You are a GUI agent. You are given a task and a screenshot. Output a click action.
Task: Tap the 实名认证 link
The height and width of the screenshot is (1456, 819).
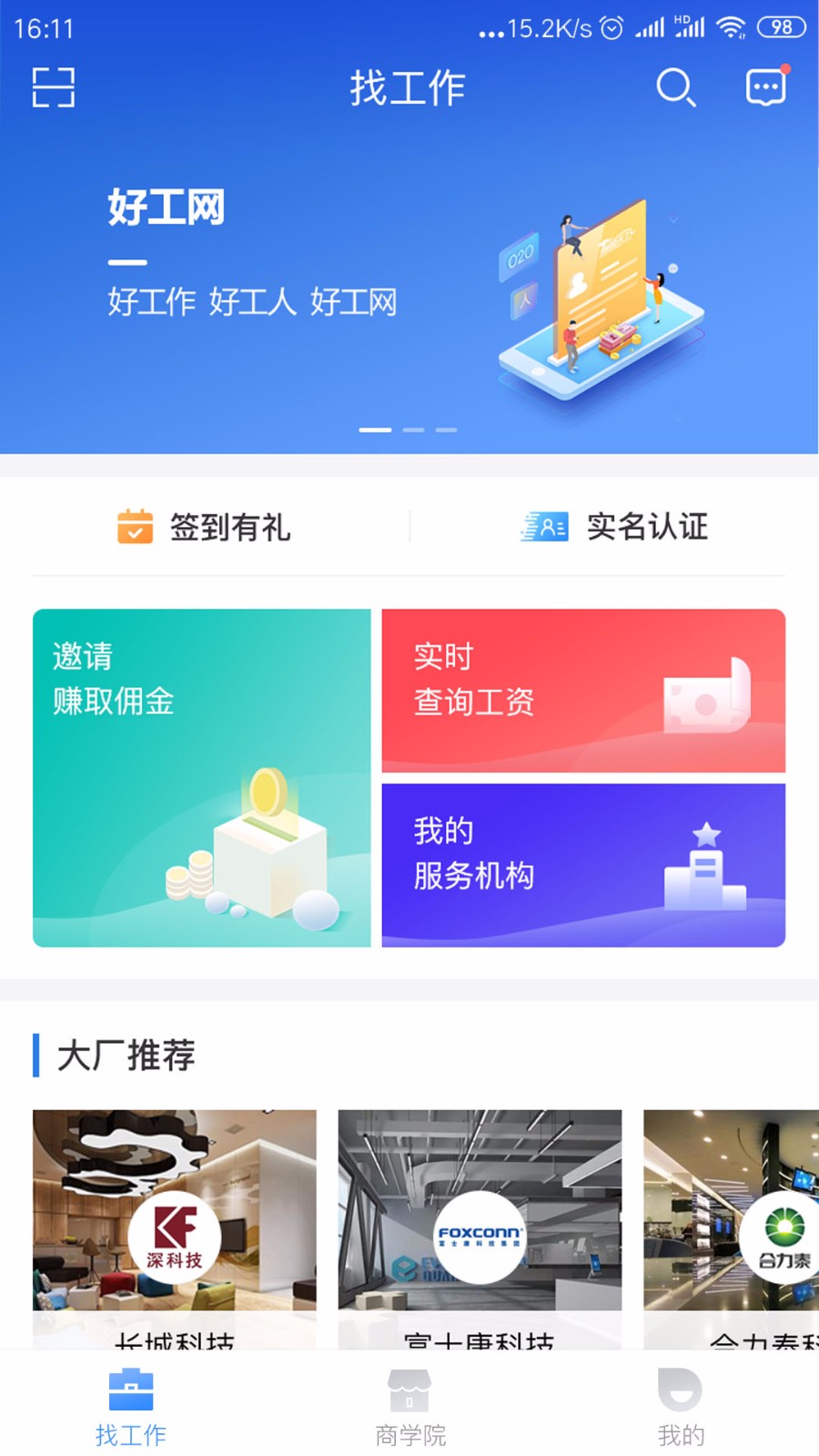click(x=648, y=527)
